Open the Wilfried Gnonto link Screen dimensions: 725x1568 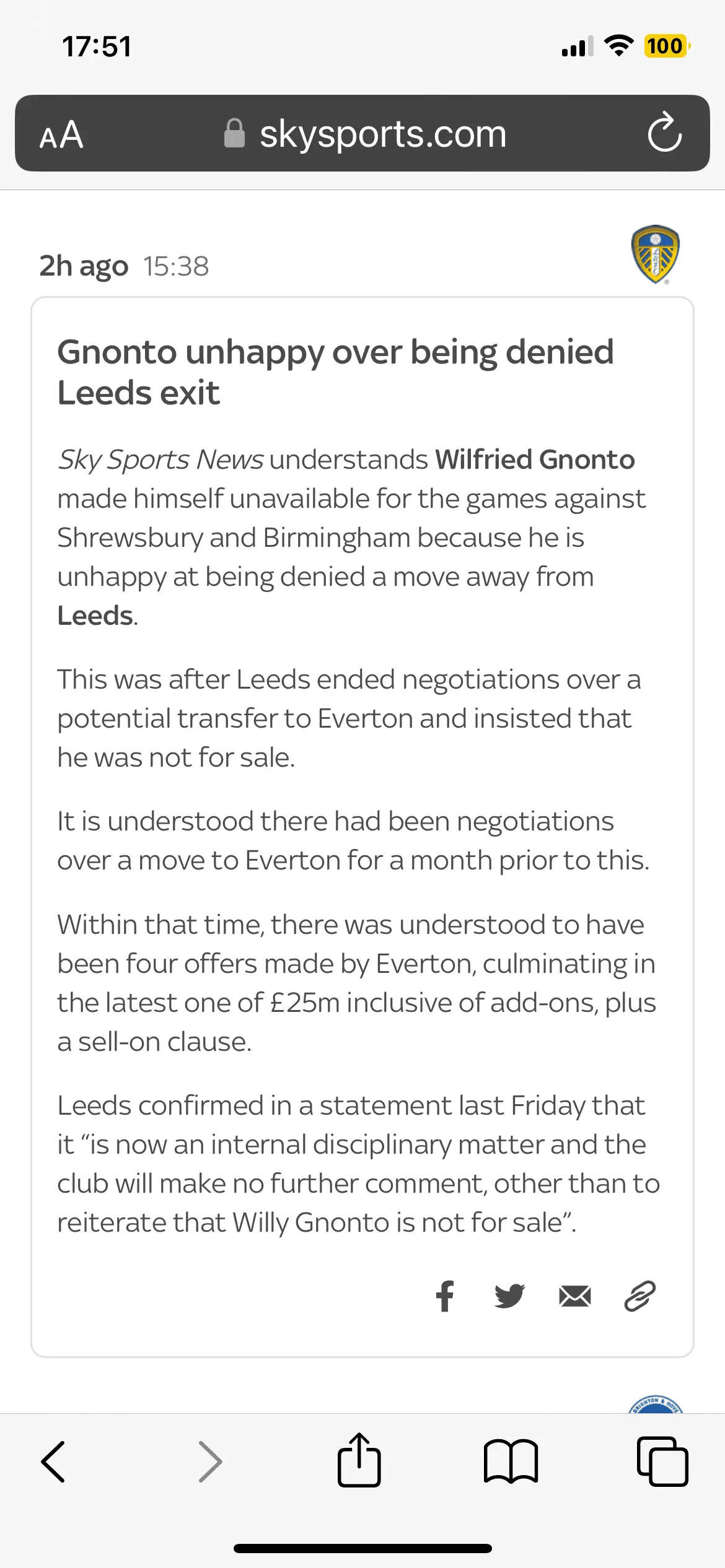point(535,460)
